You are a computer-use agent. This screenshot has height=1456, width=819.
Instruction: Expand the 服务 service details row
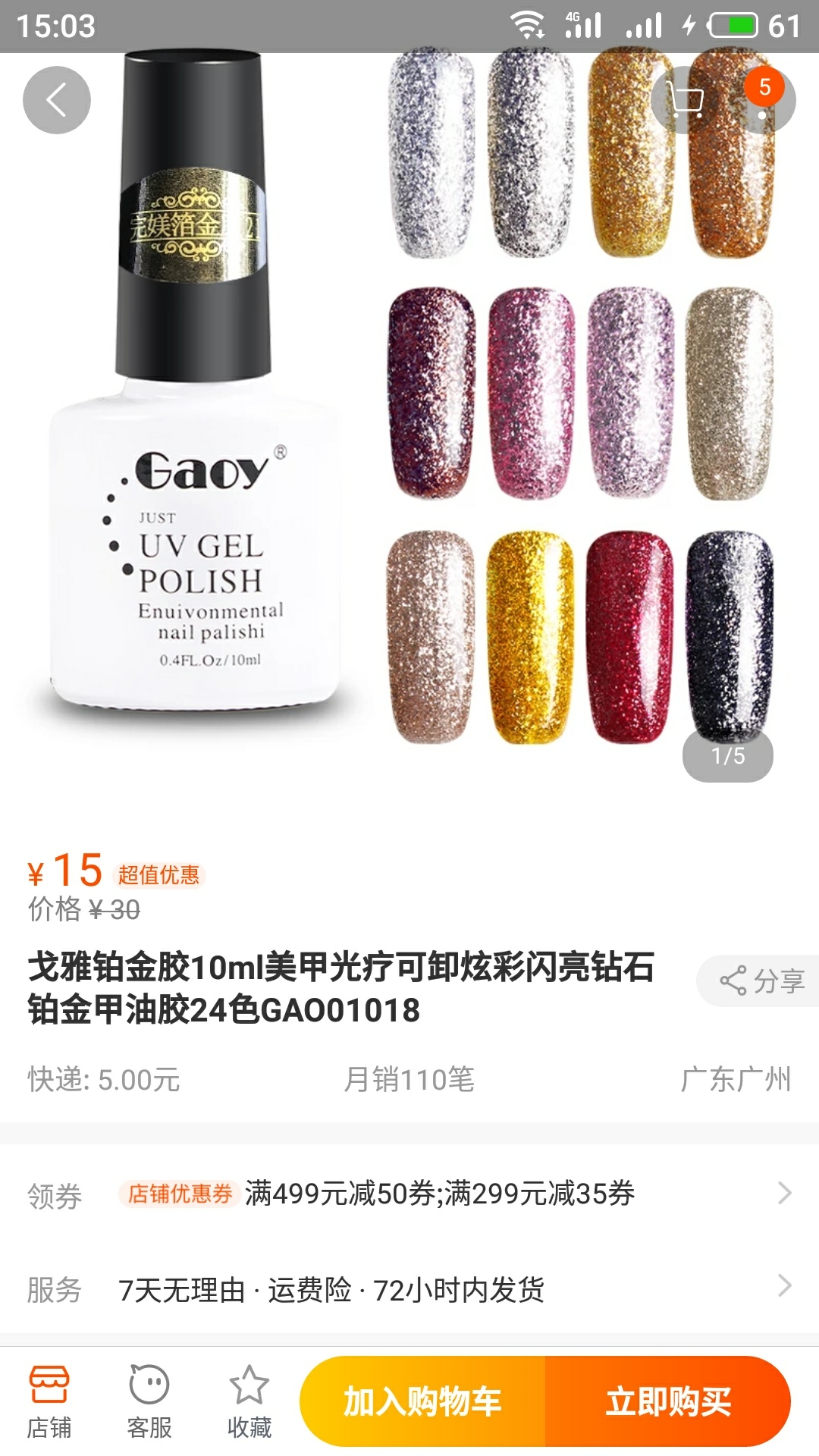(x=409, y=1289)
